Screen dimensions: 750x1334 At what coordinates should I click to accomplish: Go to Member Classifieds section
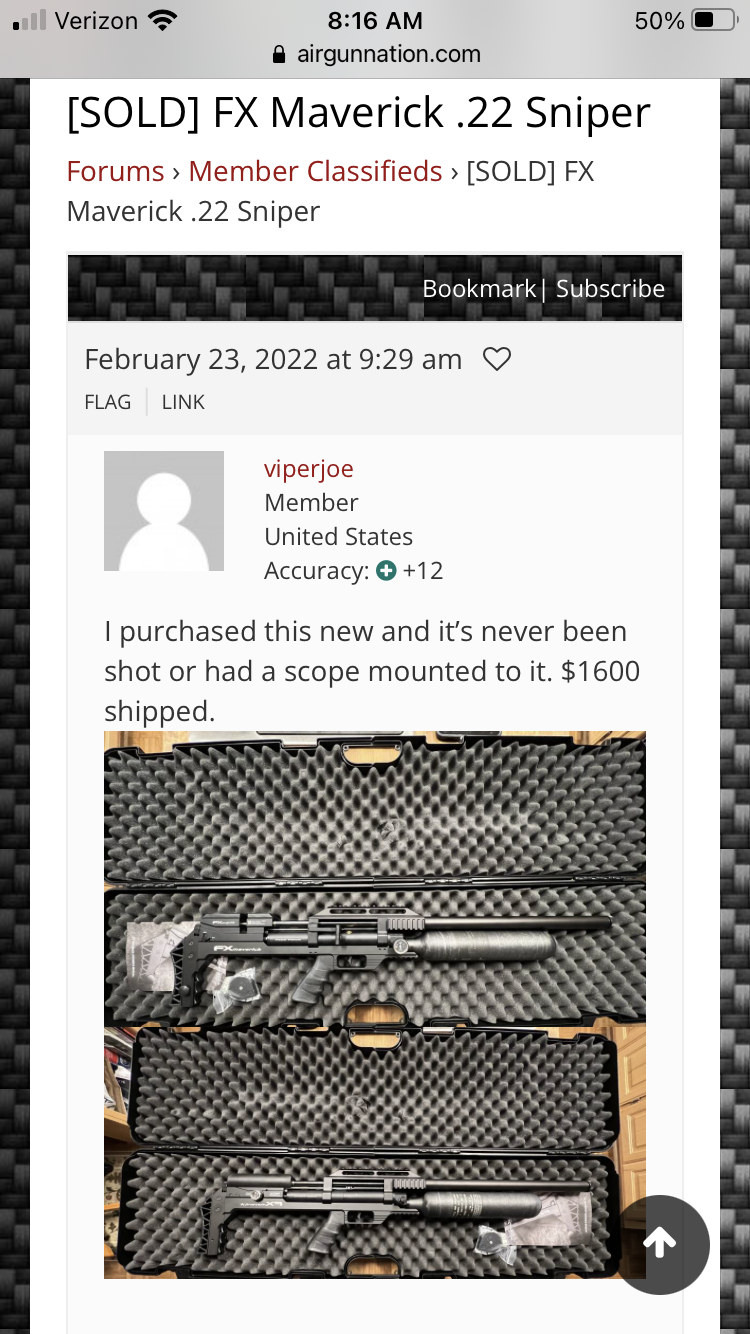pyautogui.click(x=315, y=171)
